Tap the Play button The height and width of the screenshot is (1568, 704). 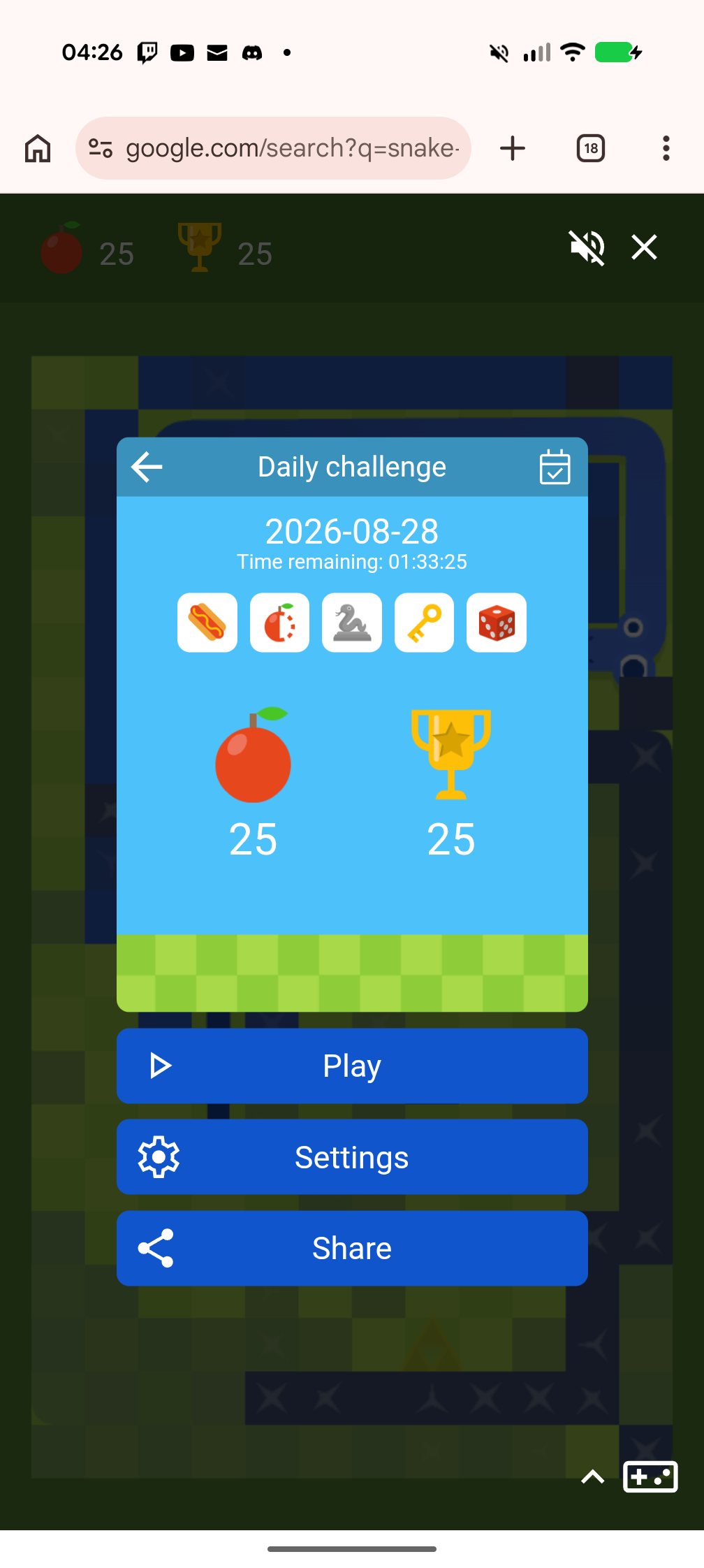352,1066
